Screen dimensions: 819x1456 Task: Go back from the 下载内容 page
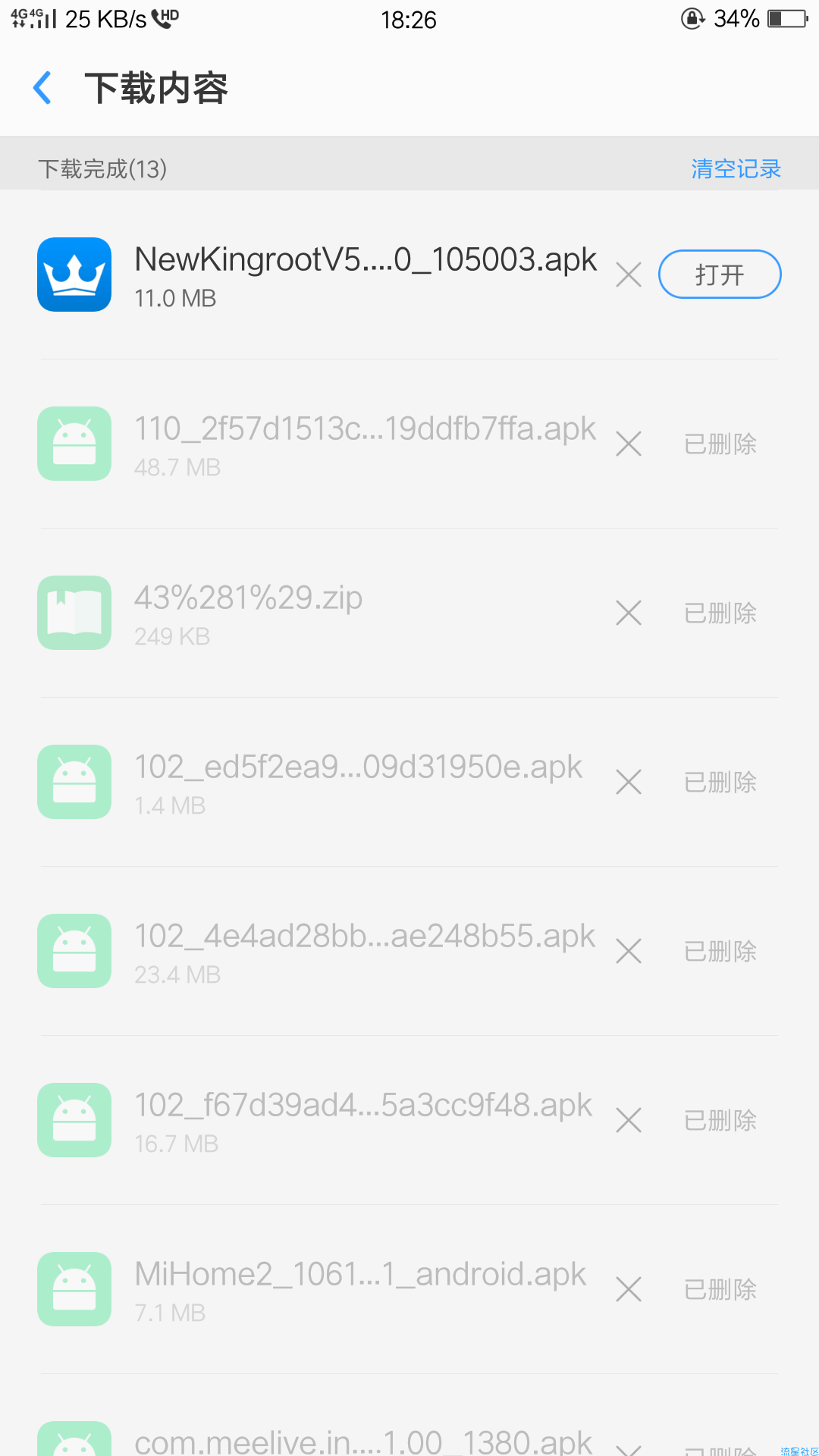coord(42,88)
